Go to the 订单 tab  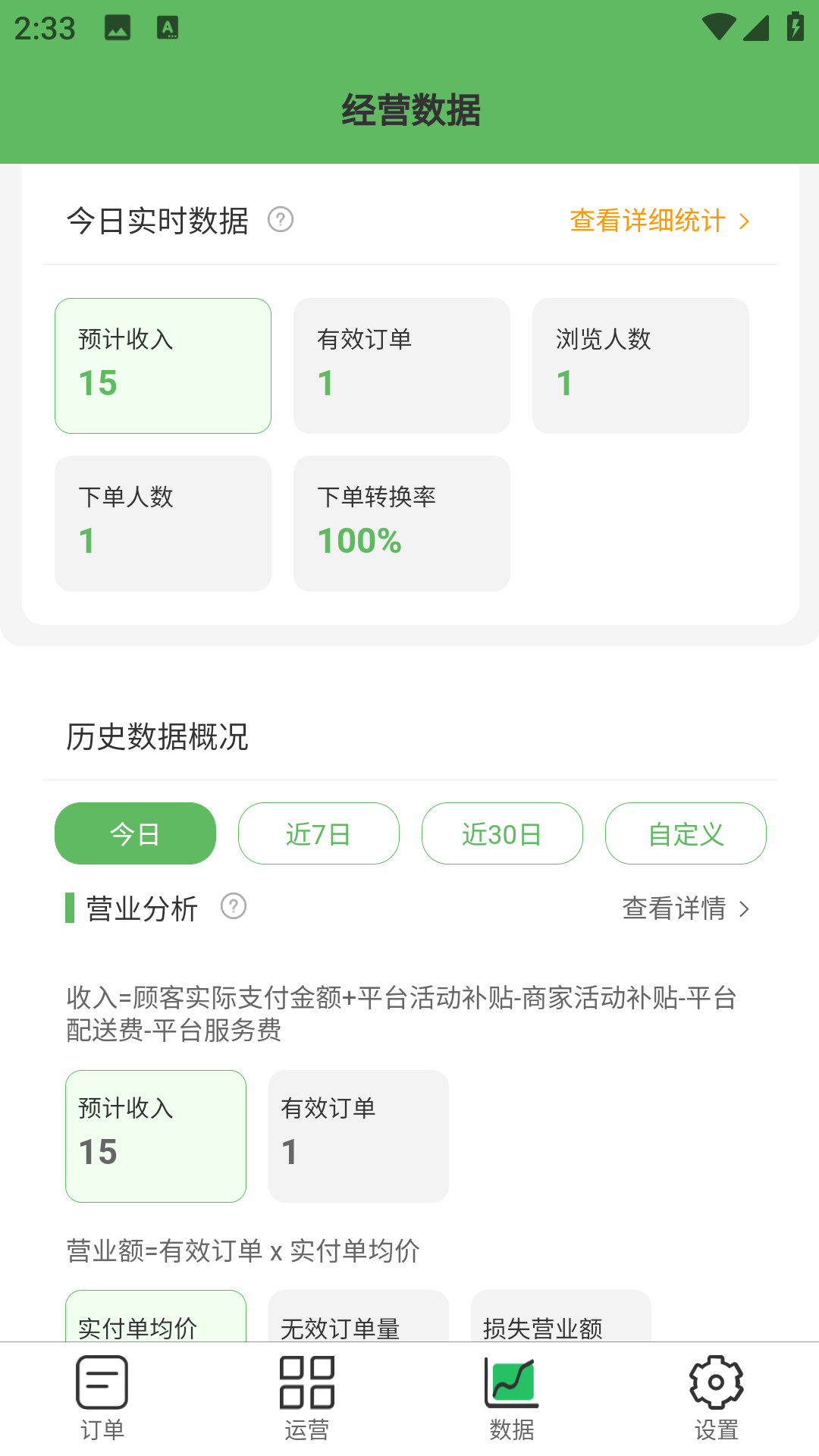[x=102, y=1403]
